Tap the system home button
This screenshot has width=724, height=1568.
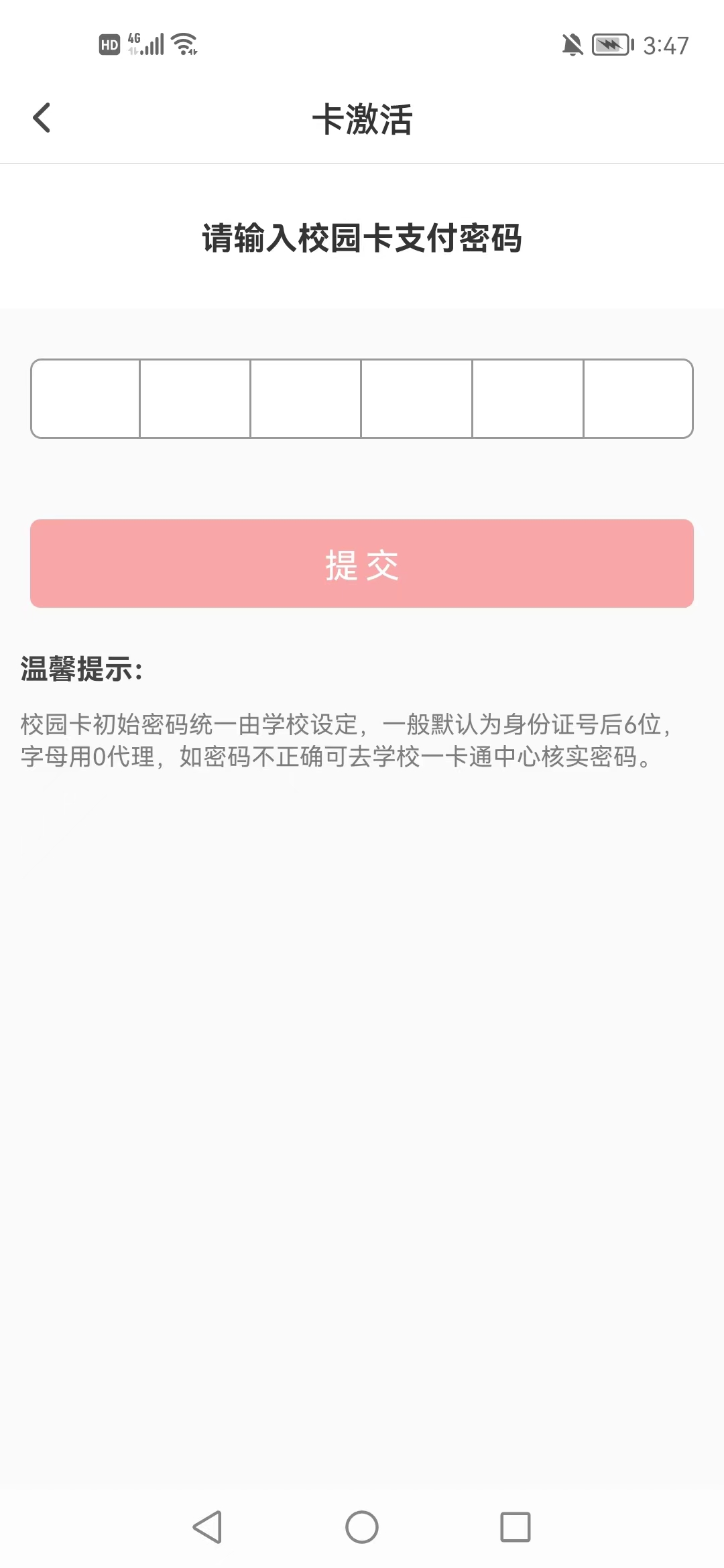click(362, 1527)
